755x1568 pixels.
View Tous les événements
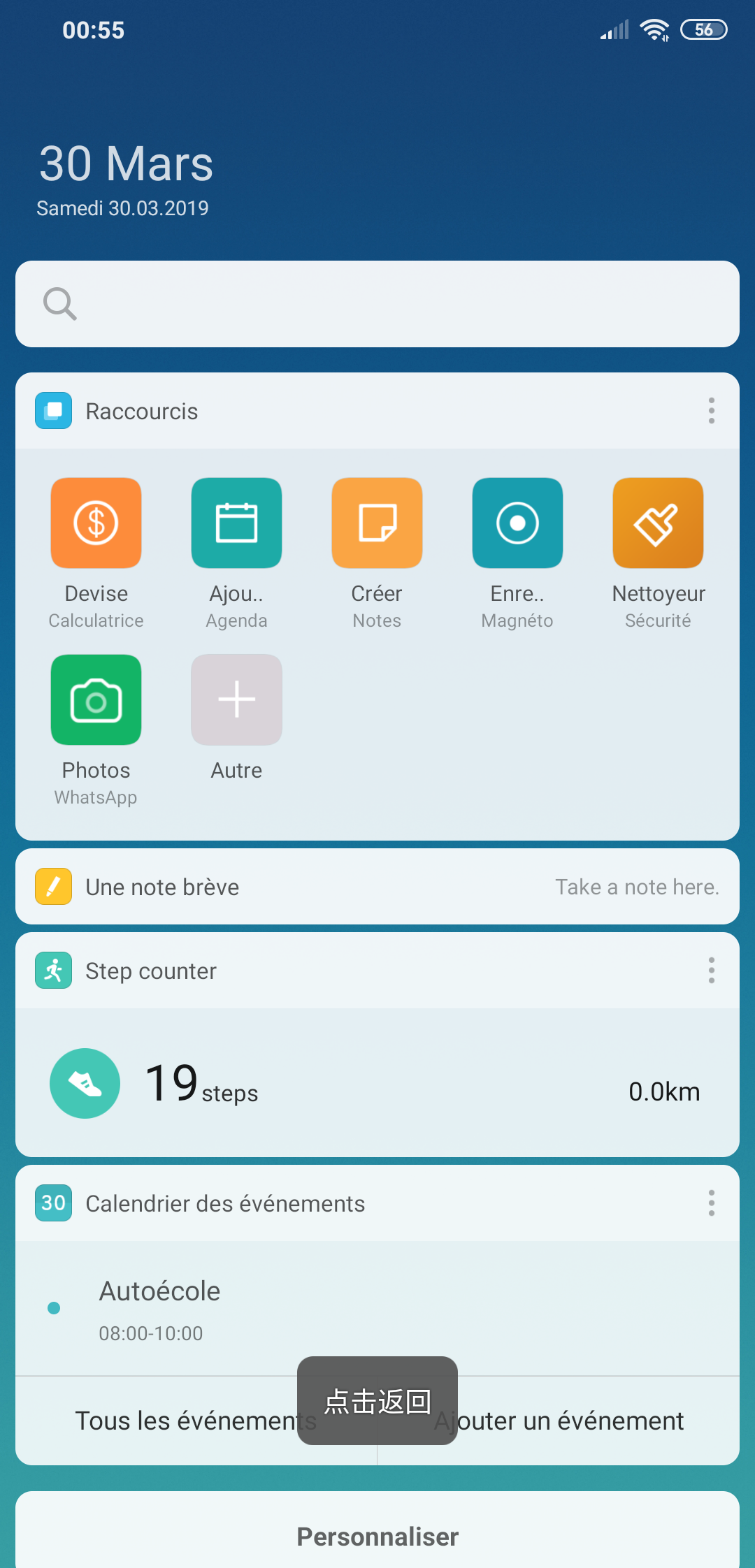[196, 1421]
